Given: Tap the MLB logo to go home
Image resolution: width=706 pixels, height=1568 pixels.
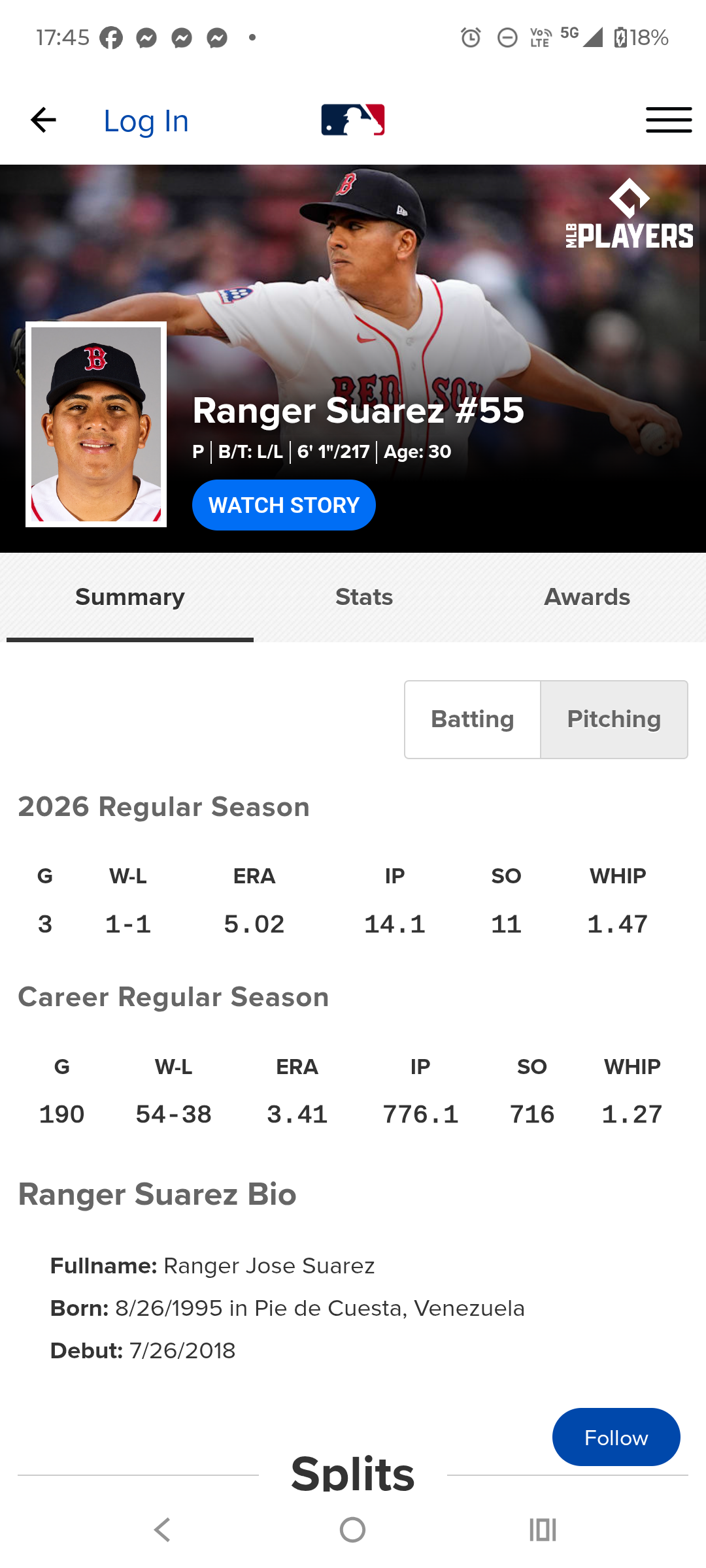Looking at the screenshot, I should [353, 120].
